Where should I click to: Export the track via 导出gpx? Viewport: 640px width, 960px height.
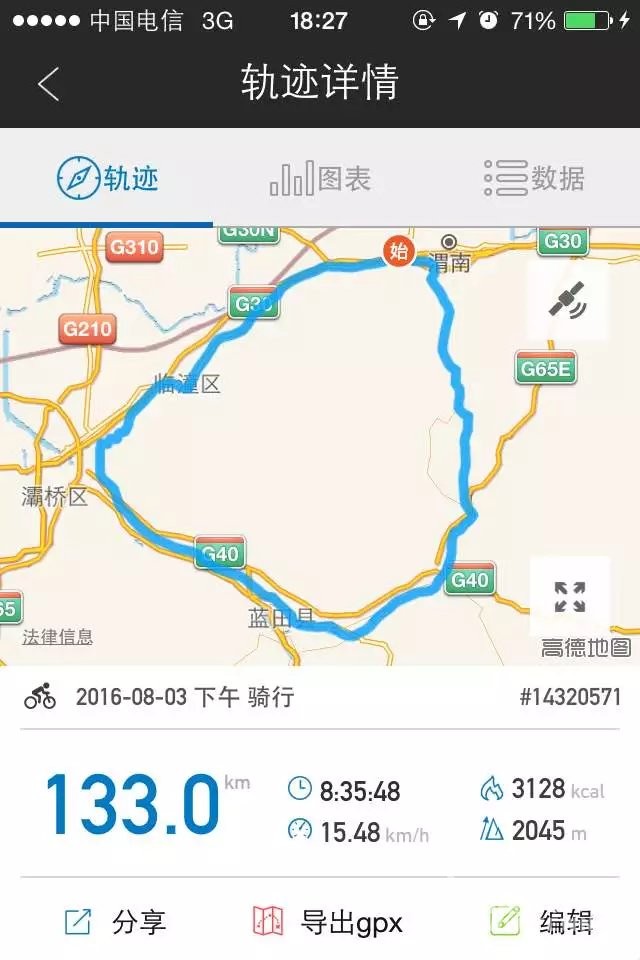(x=327, y=921)
